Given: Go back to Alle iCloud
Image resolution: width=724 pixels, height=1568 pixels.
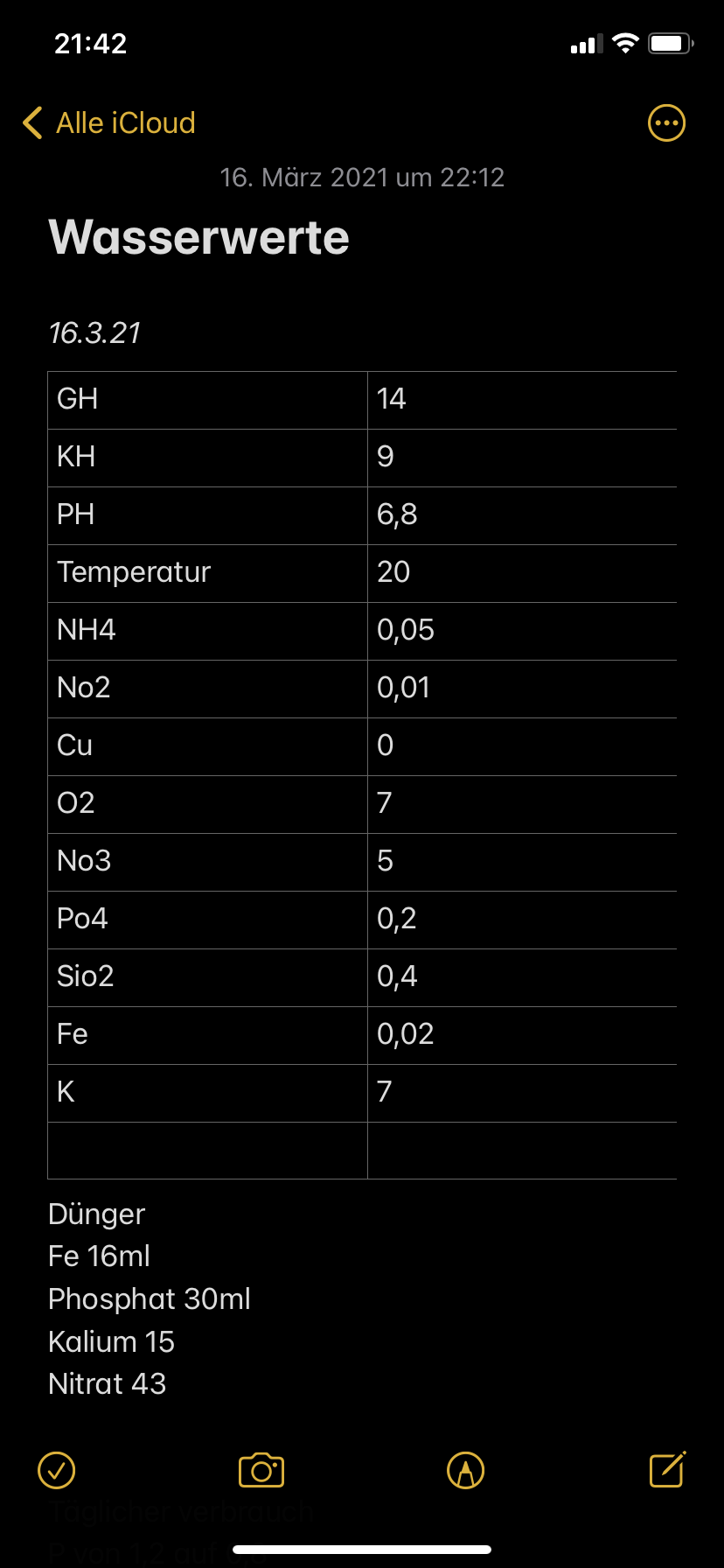Looking at the screenshot, I should (109, 123).
